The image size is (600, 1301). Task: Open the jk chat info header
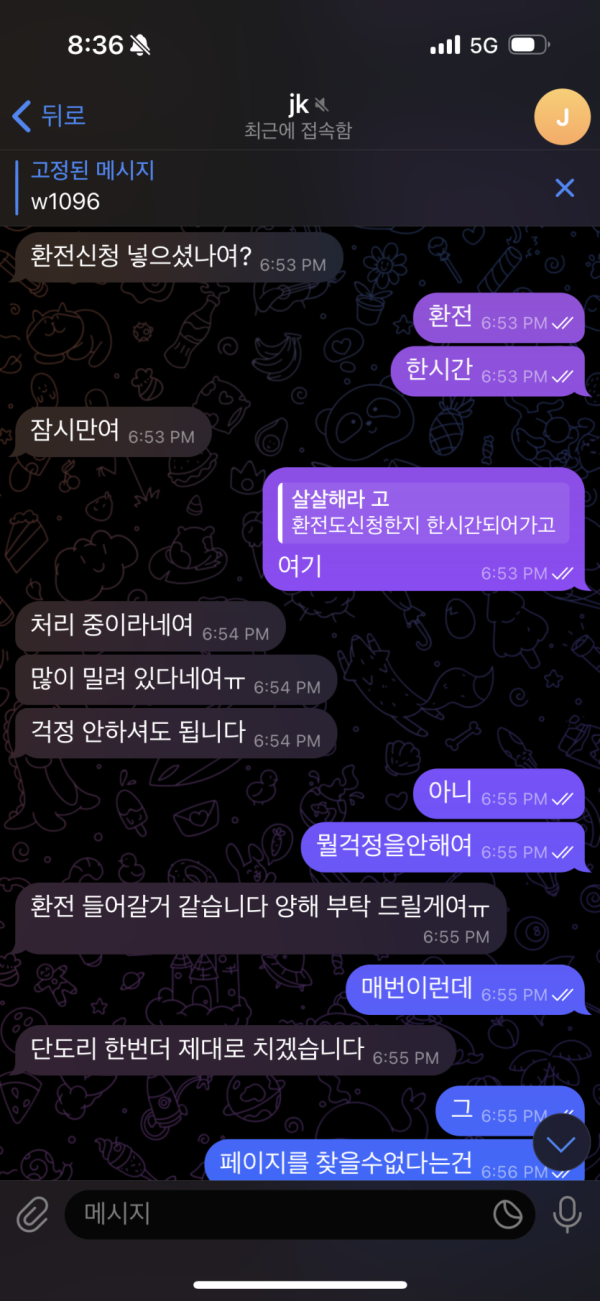coord(298,116)
